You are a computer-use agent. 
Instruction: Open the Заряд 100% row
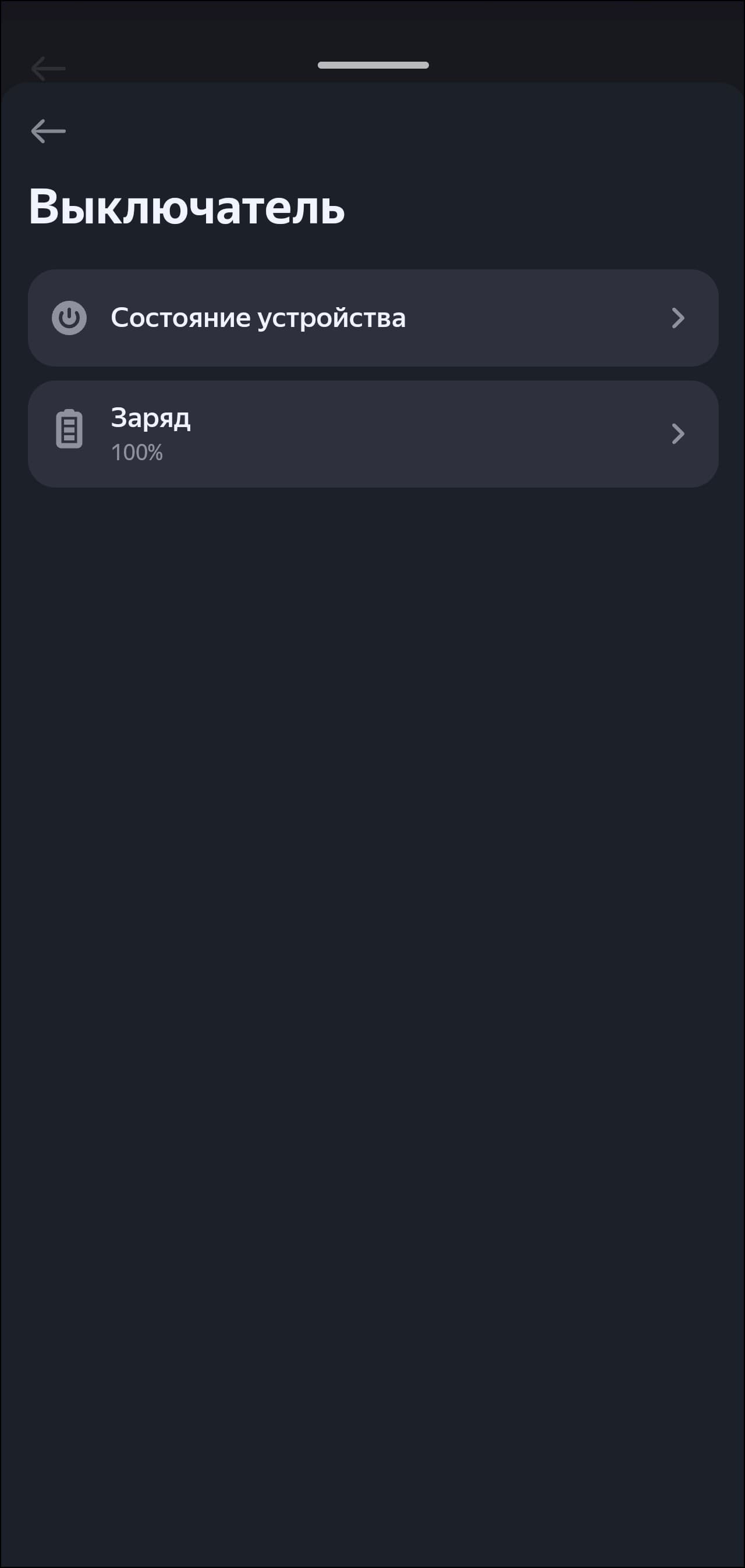(373, 434)
